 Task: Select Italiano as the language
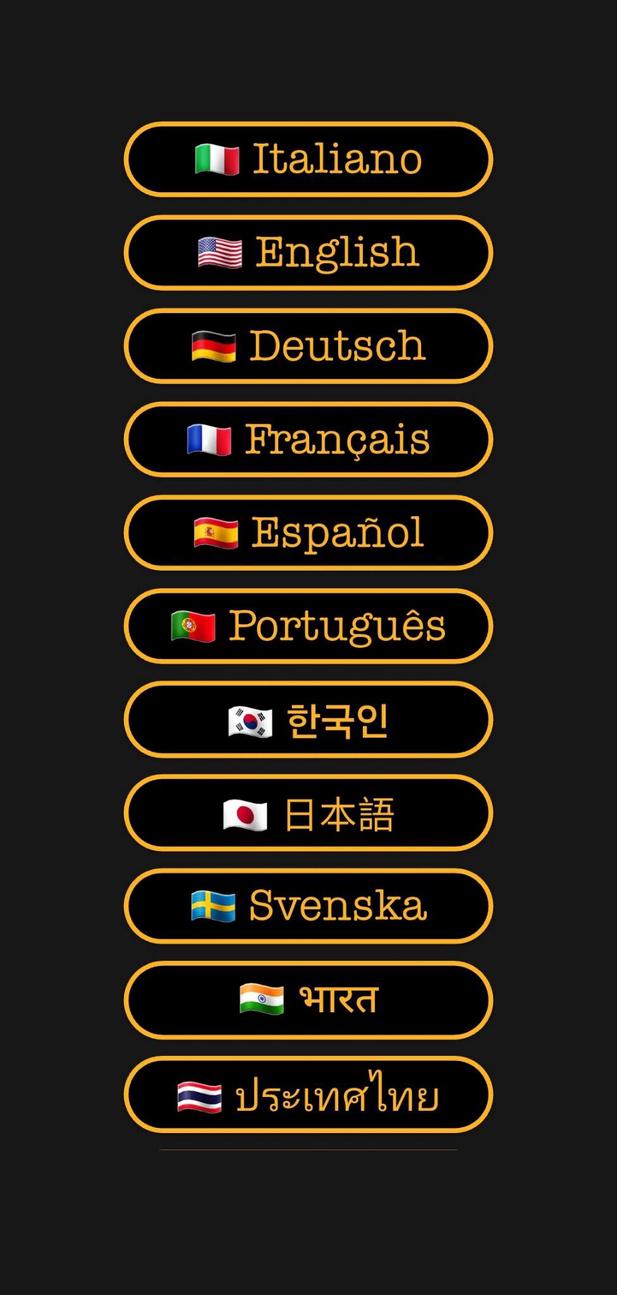(308, 159)
